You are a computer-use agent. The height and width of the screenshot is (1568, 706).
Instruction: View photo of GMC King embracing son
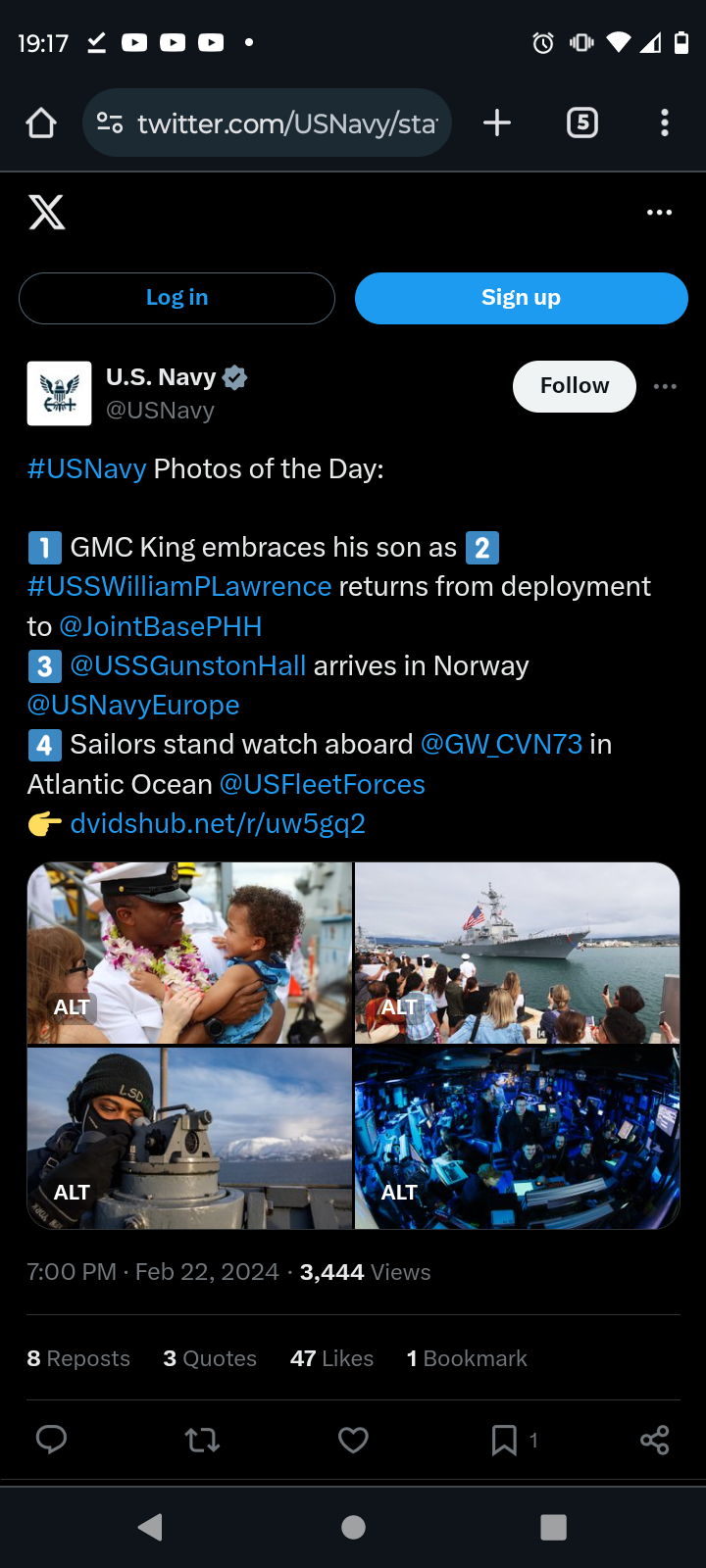coord(189,953)
